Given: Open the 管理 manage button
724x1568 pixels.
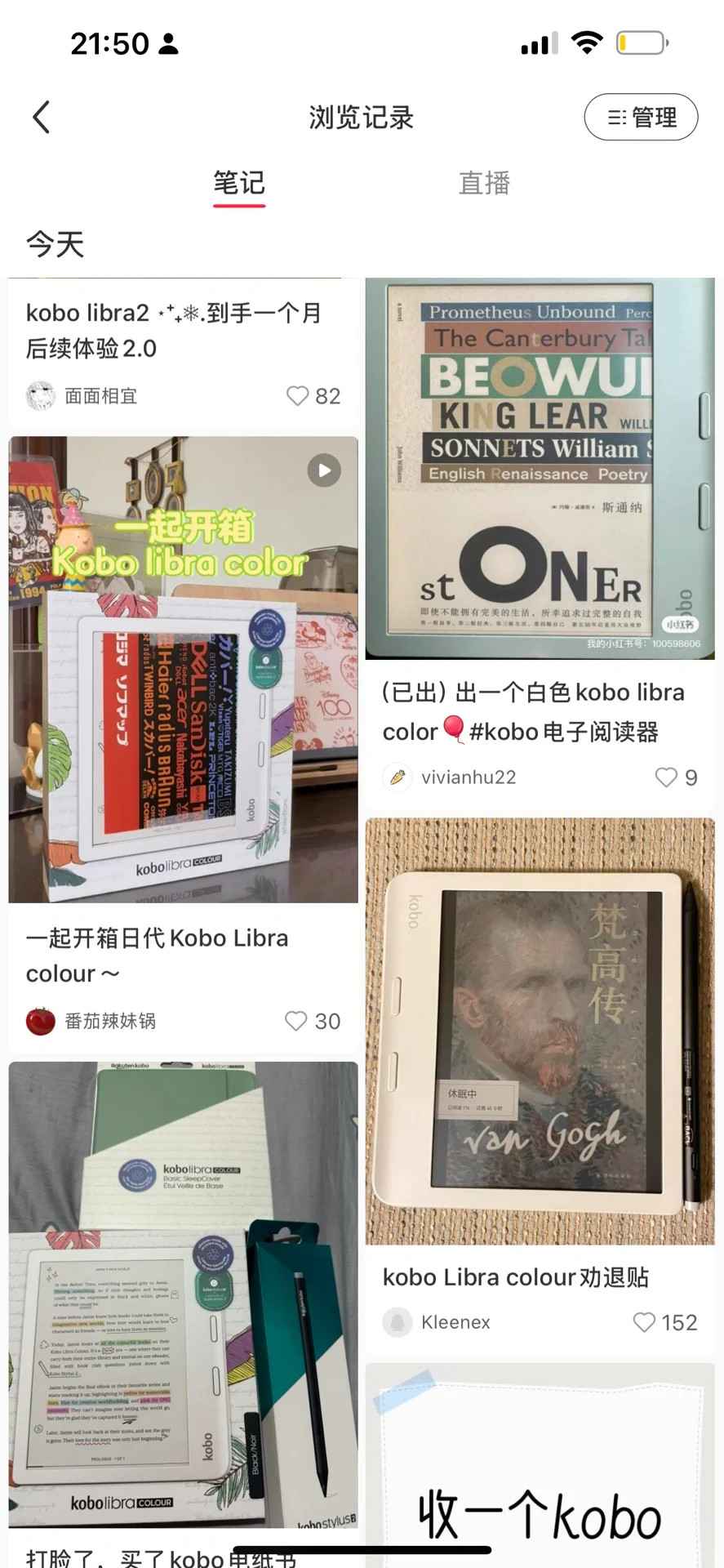Looking at the screenshot, I should tap(641, 117).
